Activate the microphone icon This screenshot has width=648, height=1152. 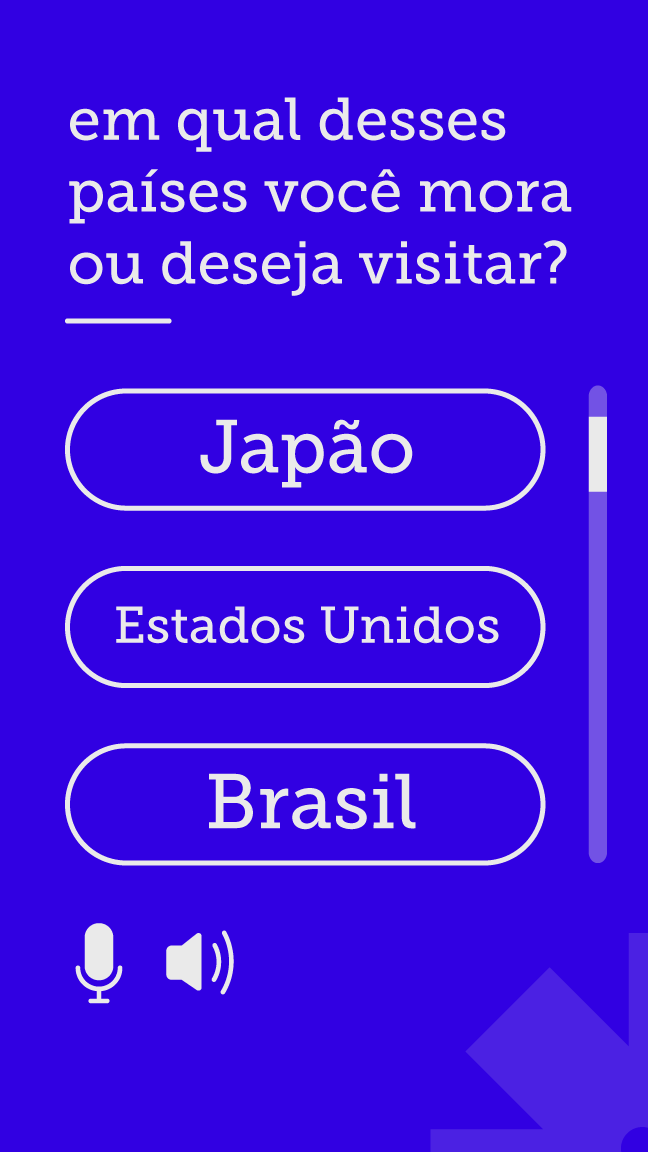click(99, 962)
